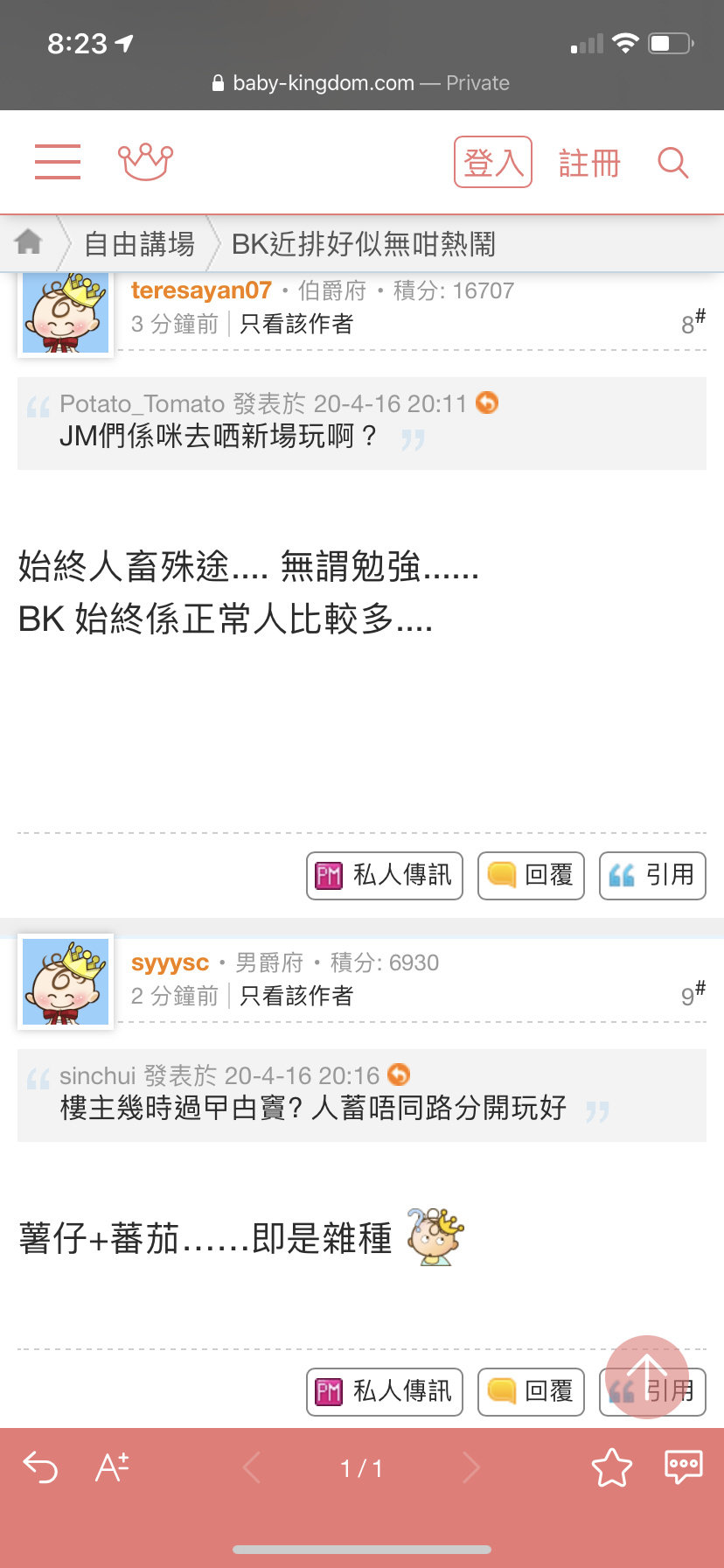Quote 引用 teresayan07's post

pyautogui.click(x=652, y=875)
